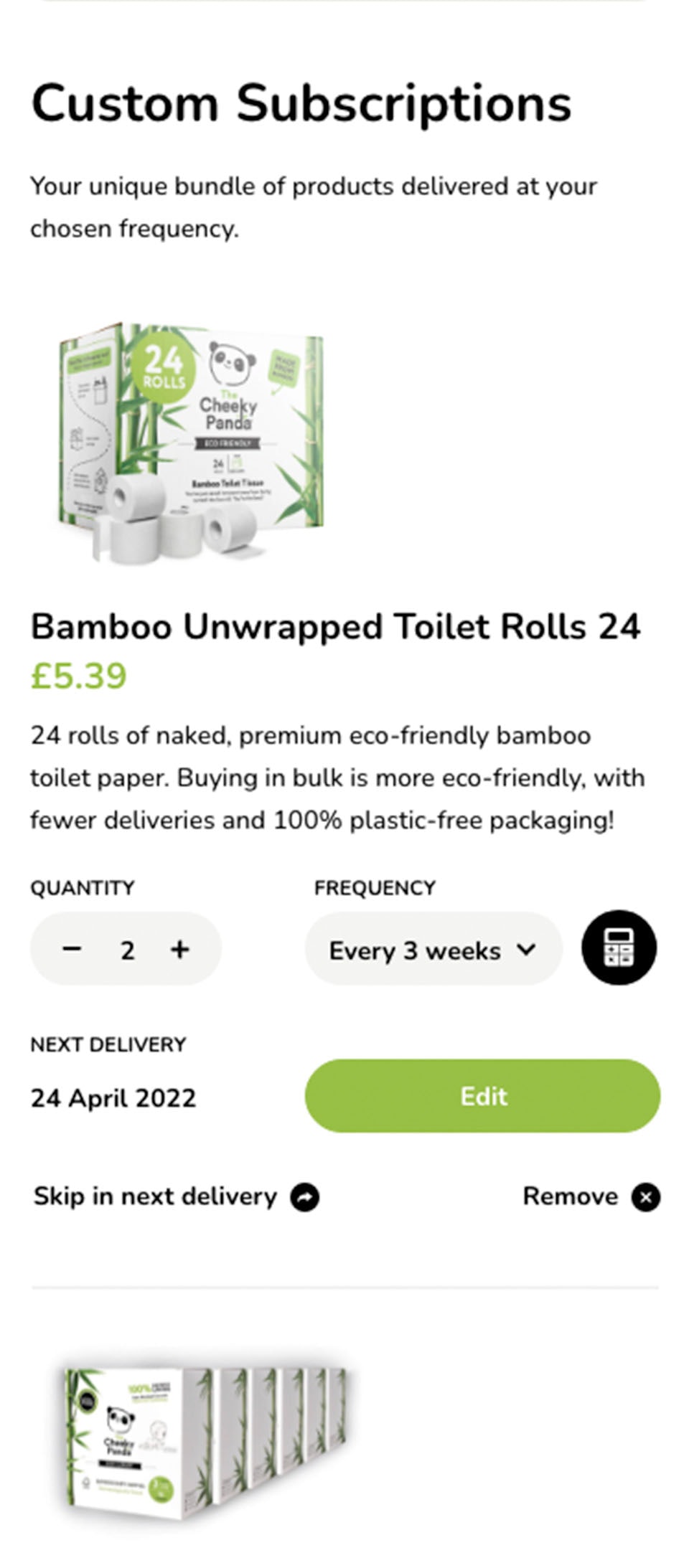Open the Every 3 weeks frequency dropdown

(433, 950)
